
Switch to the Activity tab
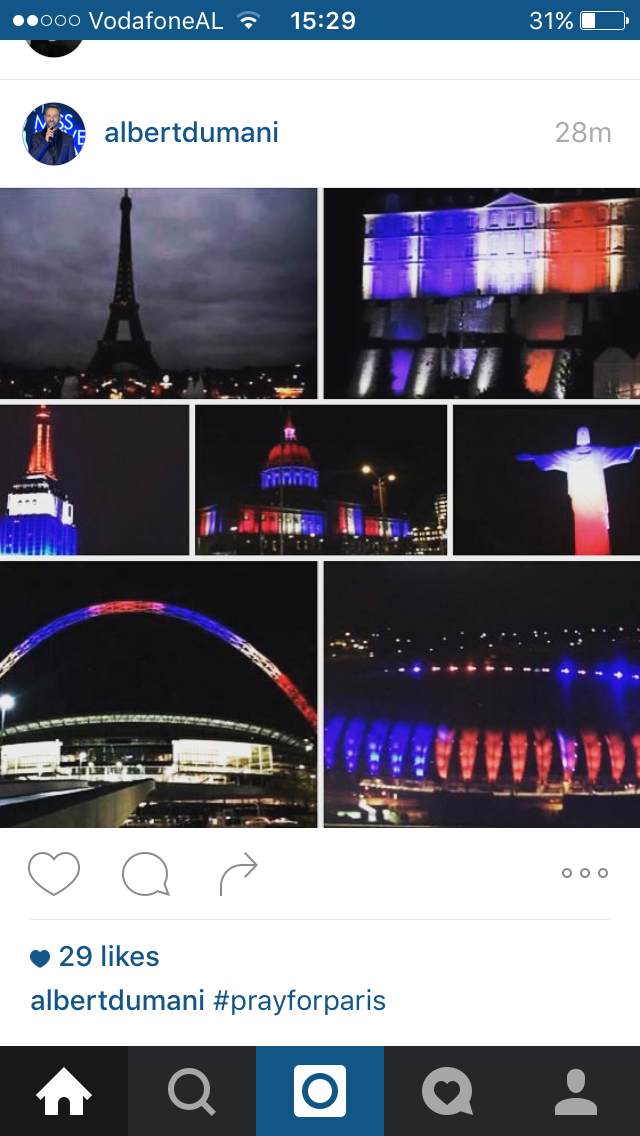(448, 1091)
